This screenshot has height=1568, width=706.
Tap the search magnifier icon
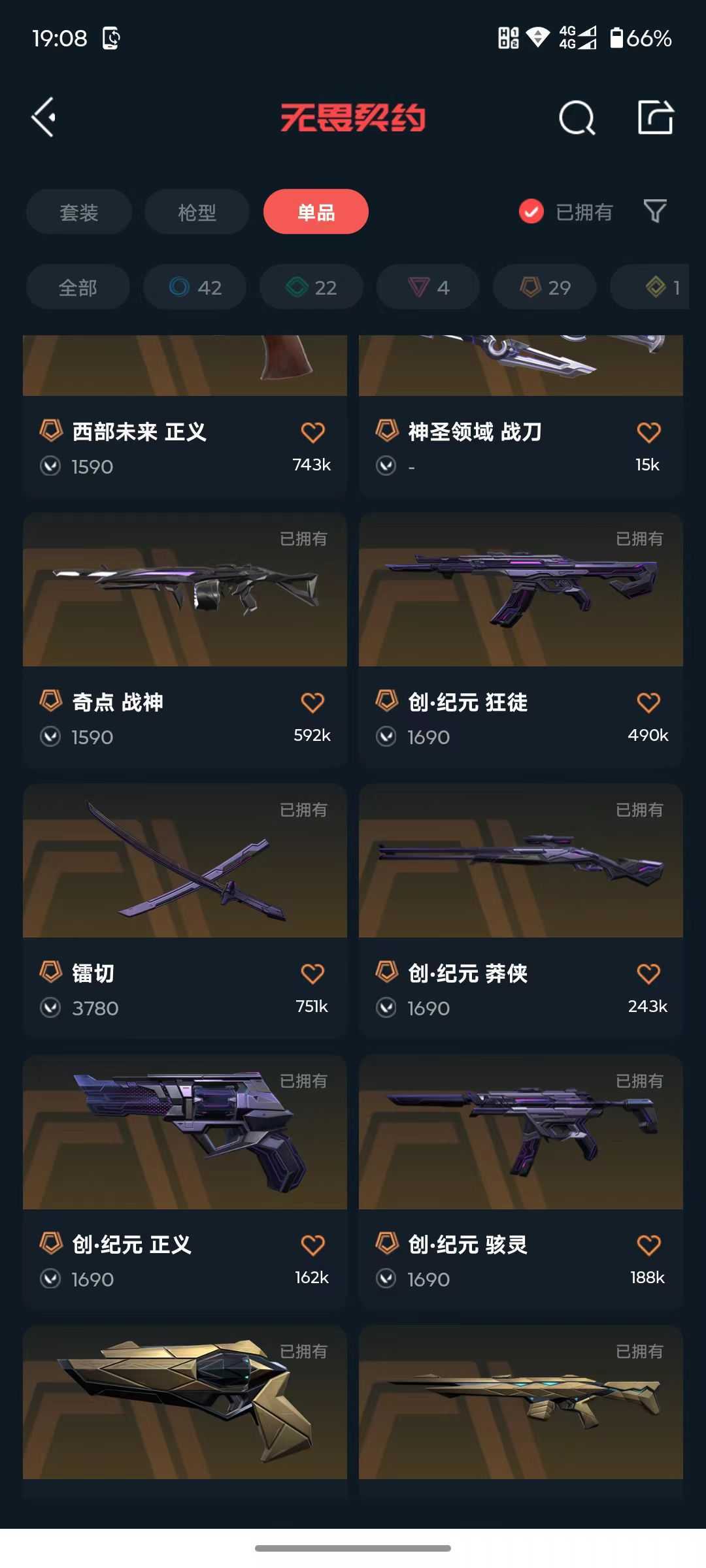click(577, 117)
